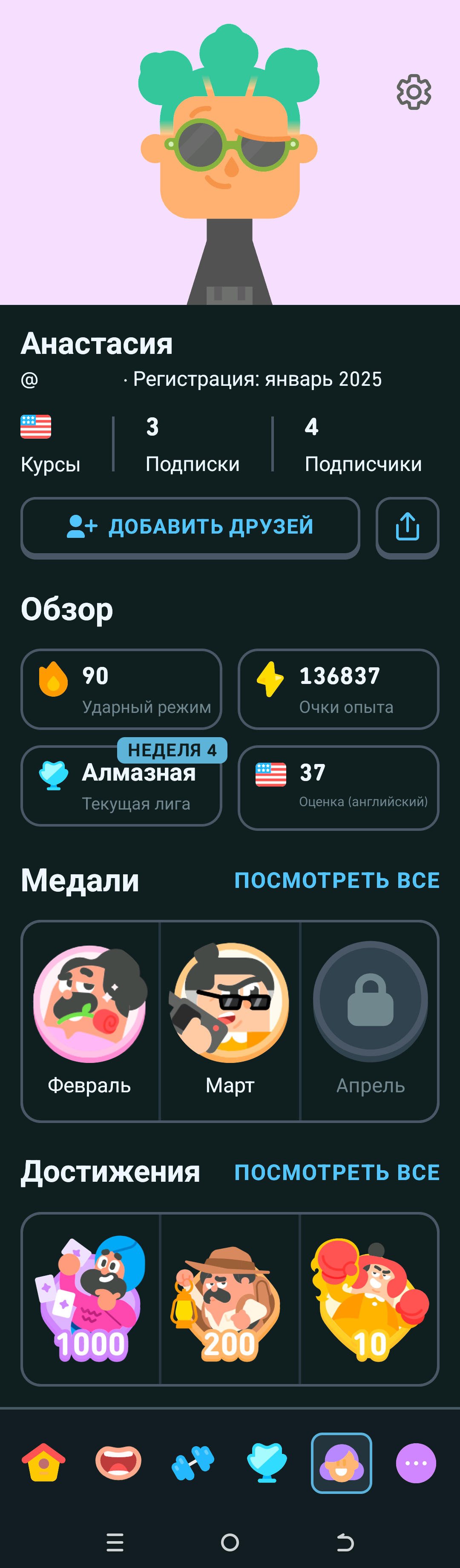
Task: Open the Февраль medal
Action: click(90, 1019)
